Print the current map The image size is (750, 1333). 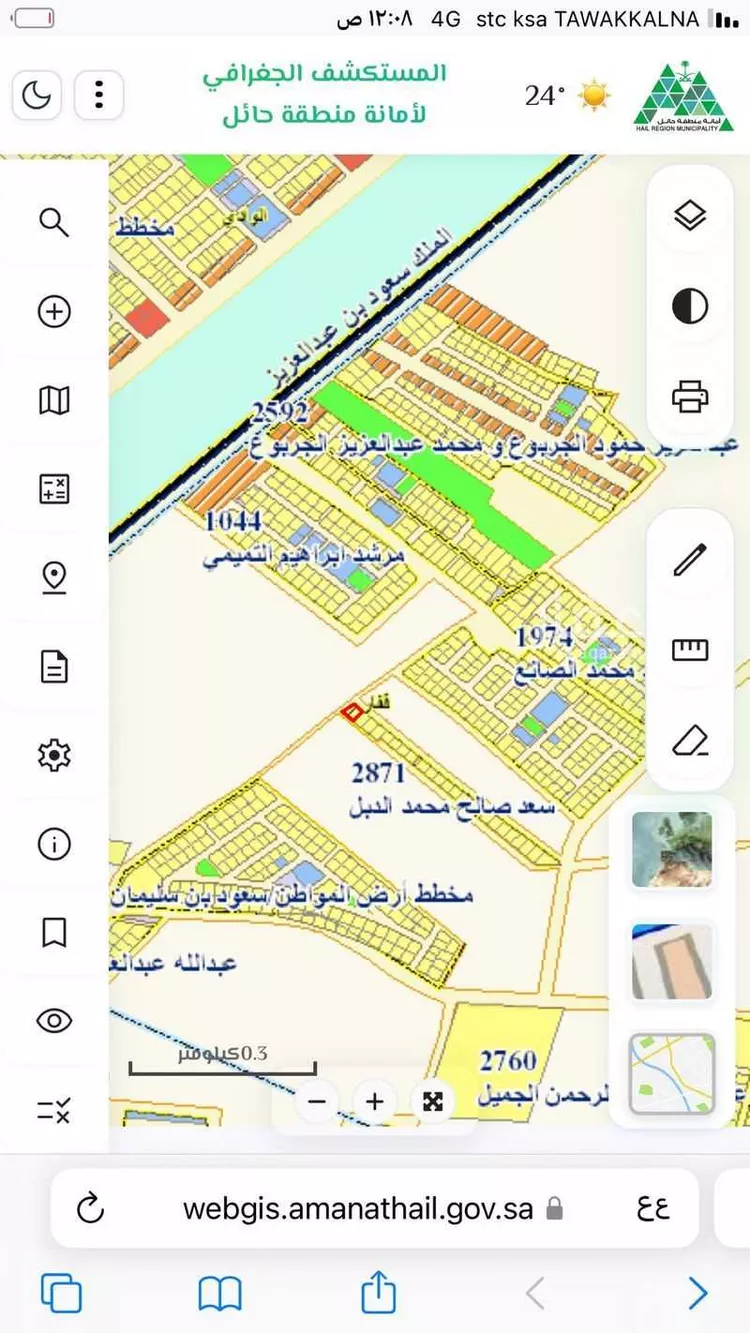tap(690, 397)
